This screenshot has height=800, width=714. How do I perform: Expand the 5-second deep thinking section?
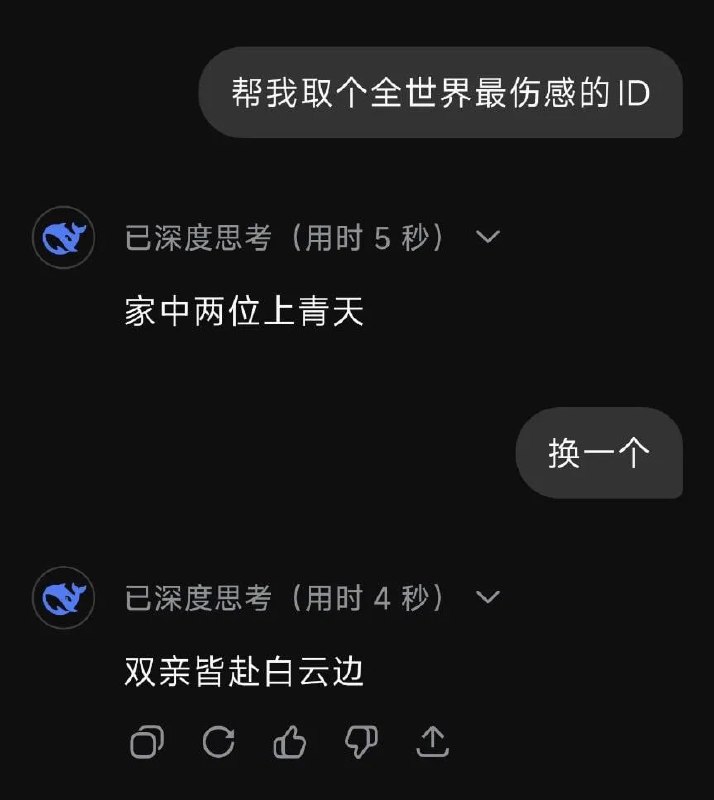487,238
